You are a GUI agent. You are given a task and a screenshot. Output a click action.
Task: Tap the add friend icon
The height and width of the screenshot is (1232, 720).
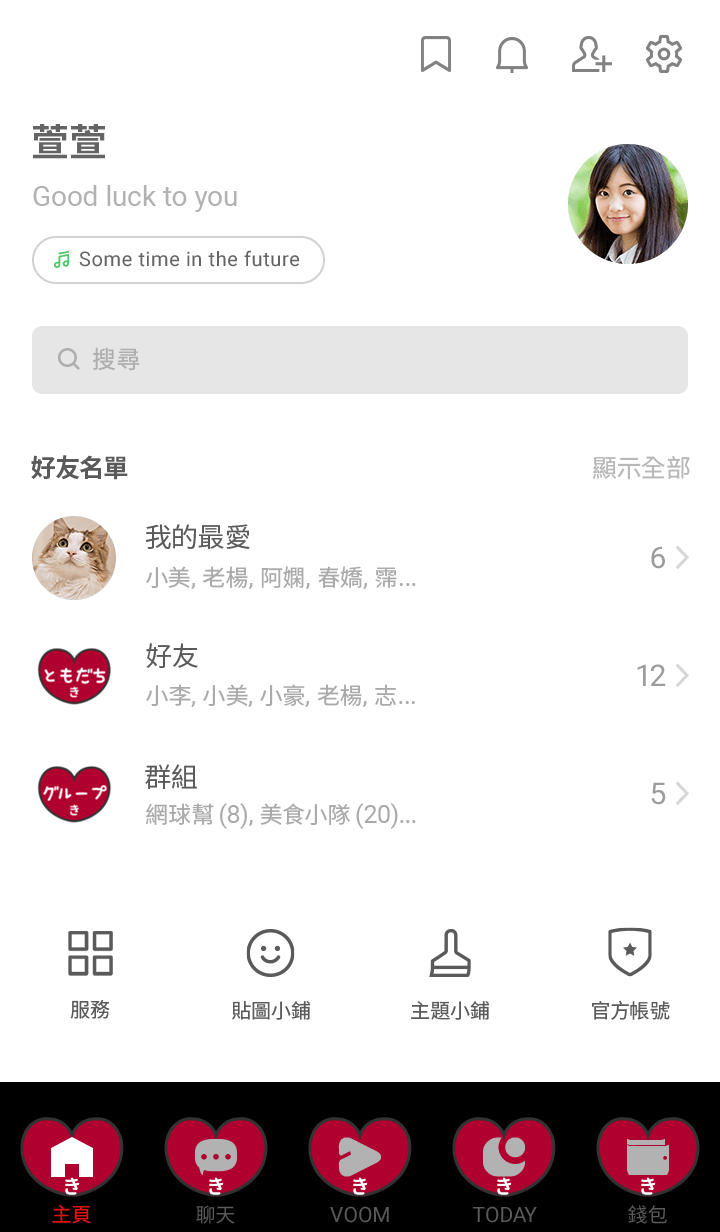tap(590, 55)
